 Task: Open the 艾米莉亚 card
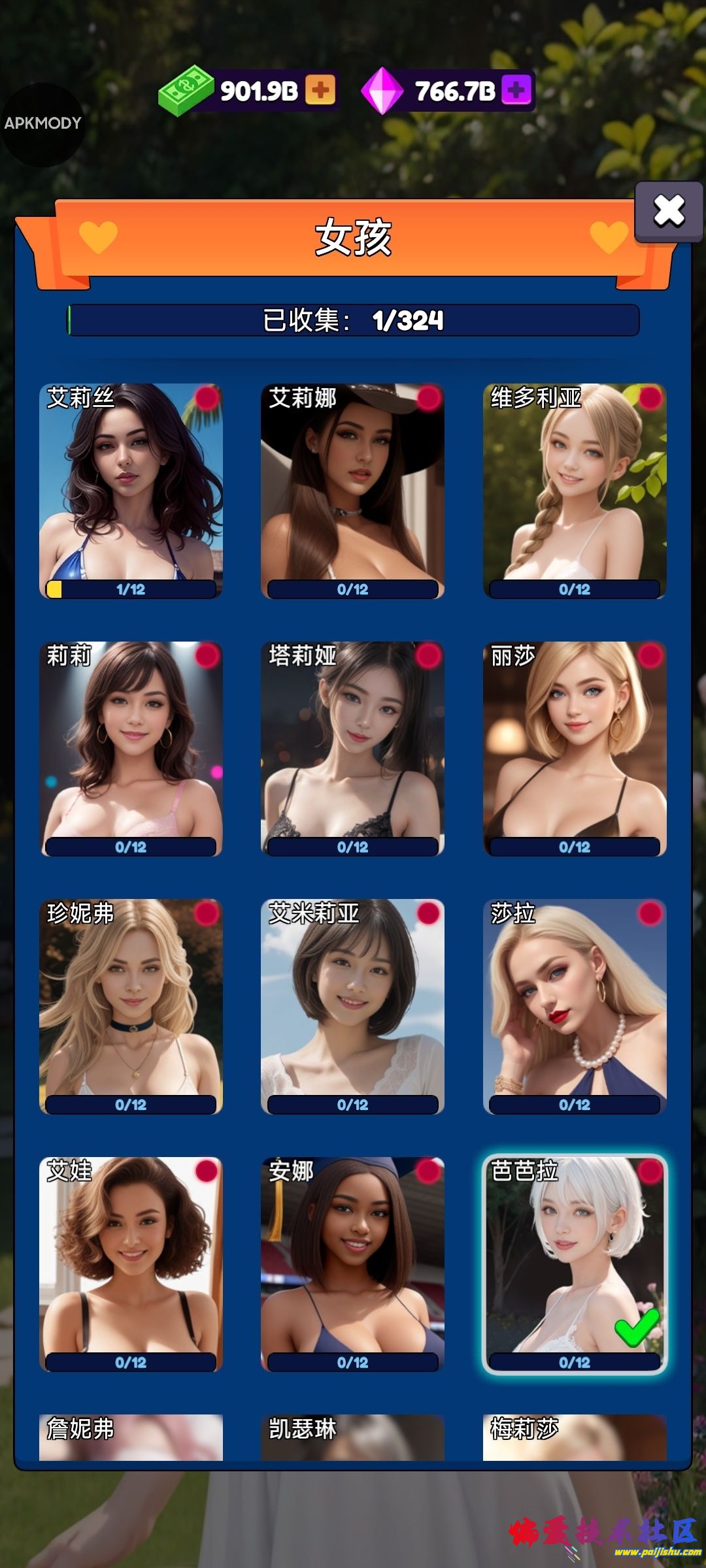[352, 1006]
